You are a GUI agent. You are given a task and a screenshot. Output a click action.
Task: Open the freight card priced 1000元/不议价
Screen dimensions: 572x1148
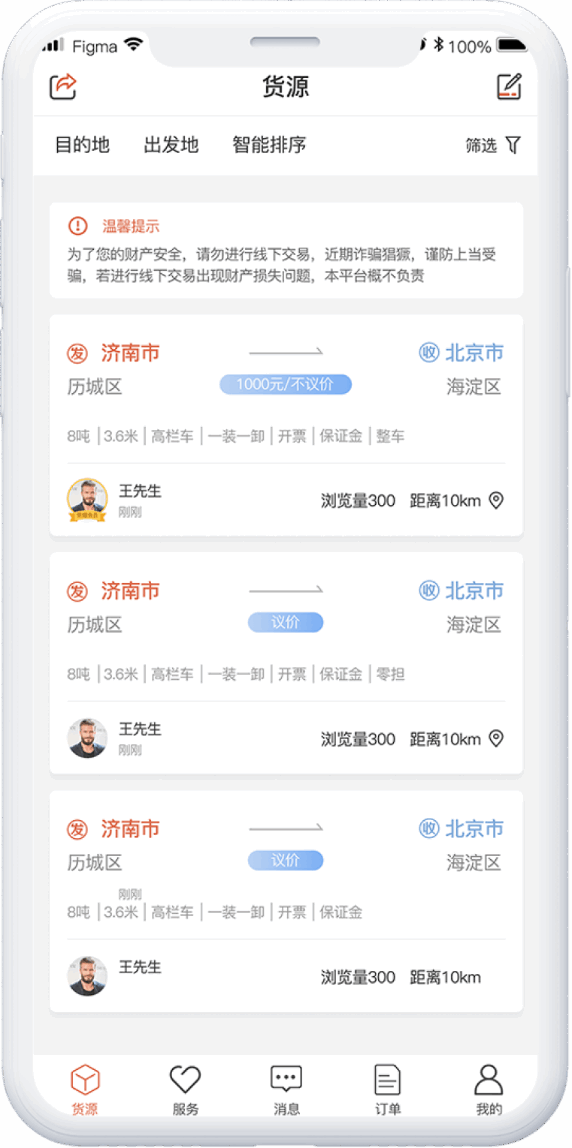pyautogui.click(x=286, y=425)
